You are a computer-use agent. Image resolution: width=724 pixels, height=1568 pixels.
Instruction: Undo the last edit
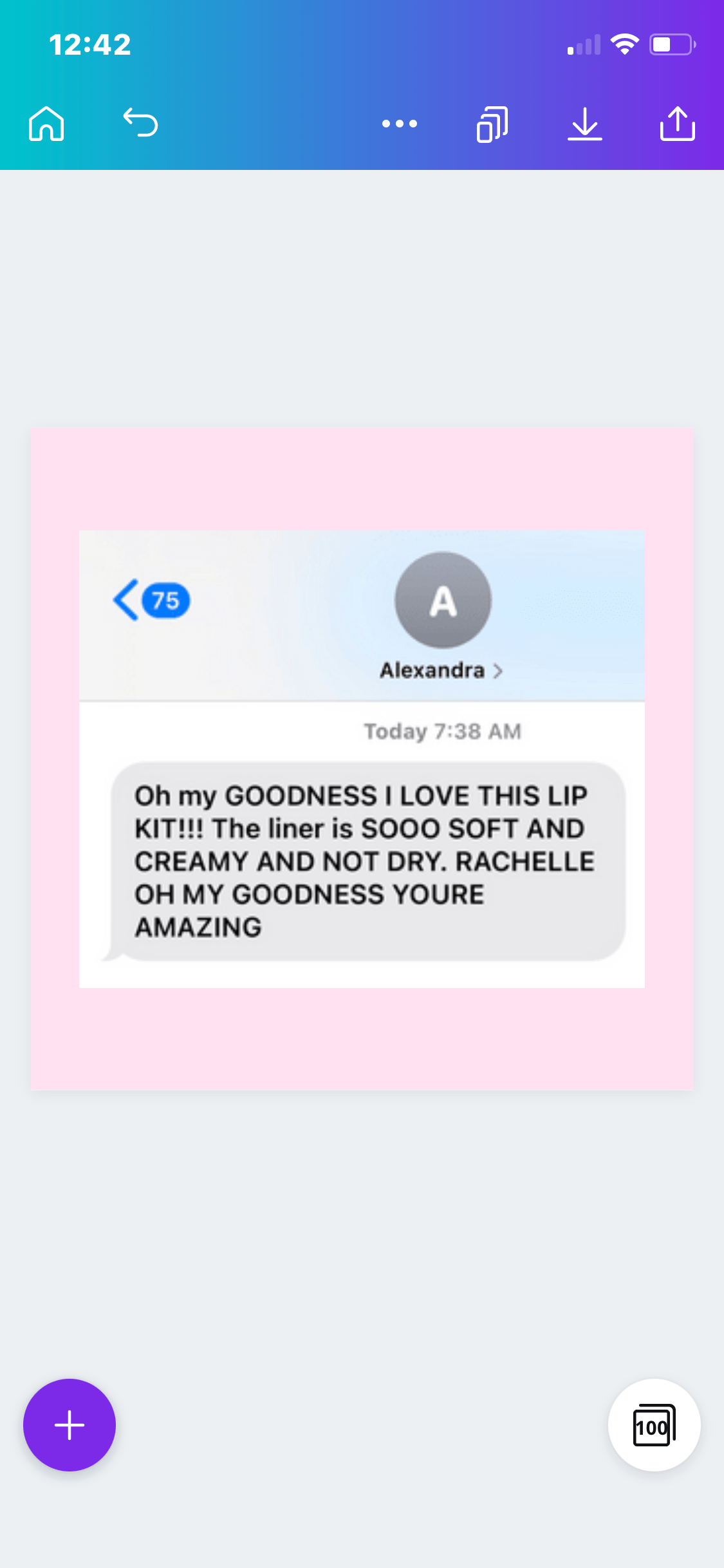[x=140, y=123]
